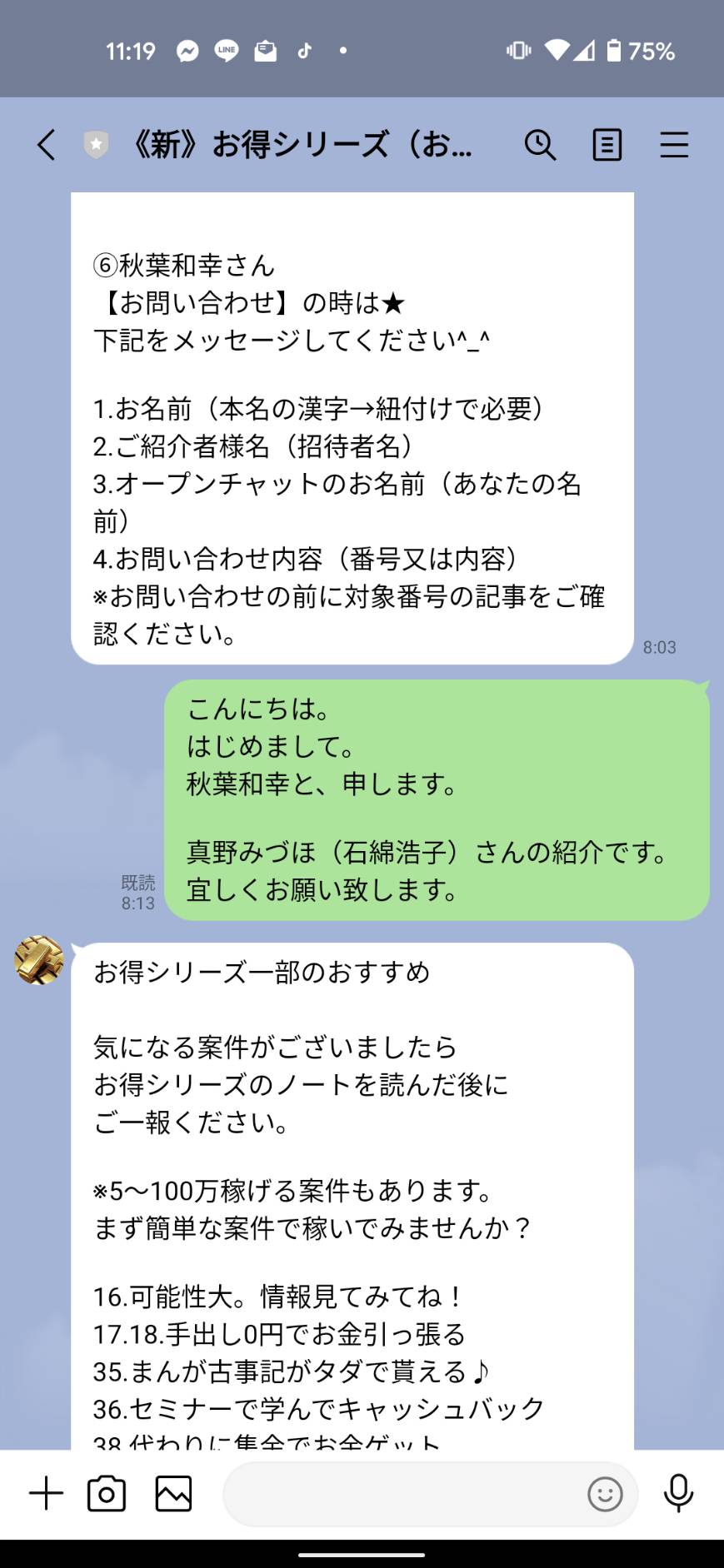Open the emoji and sticker picker
The height and width of the screenshot is (1568, 724).
(x=605, y=1494)
